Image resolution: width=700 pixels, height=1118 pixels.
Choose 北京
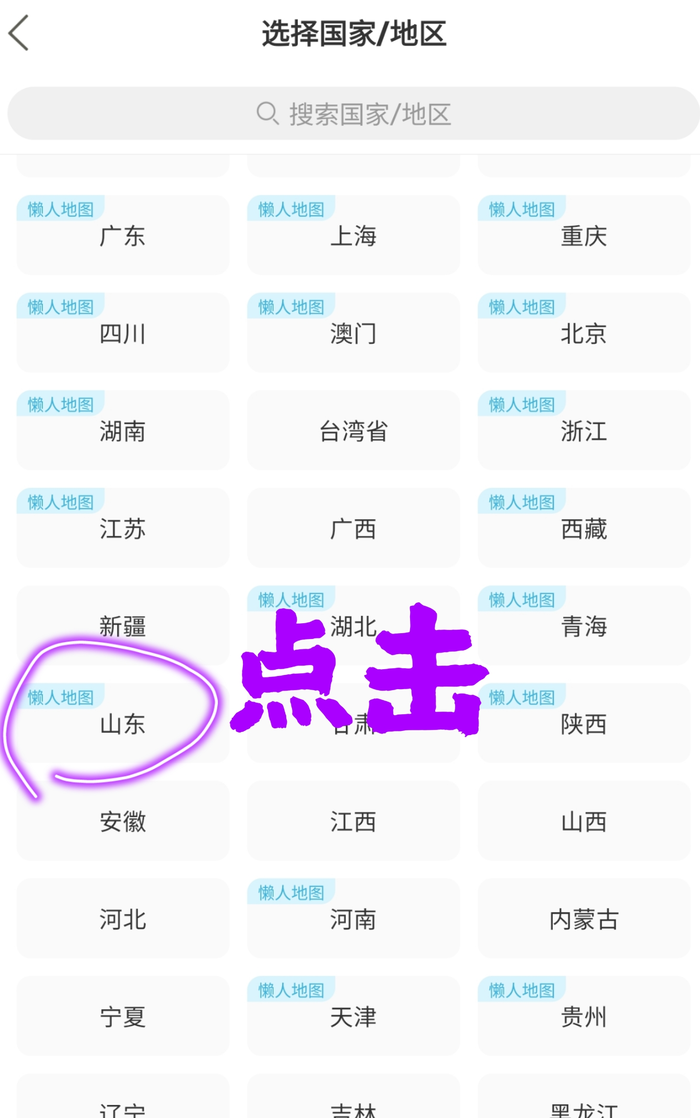pos(584,334)
